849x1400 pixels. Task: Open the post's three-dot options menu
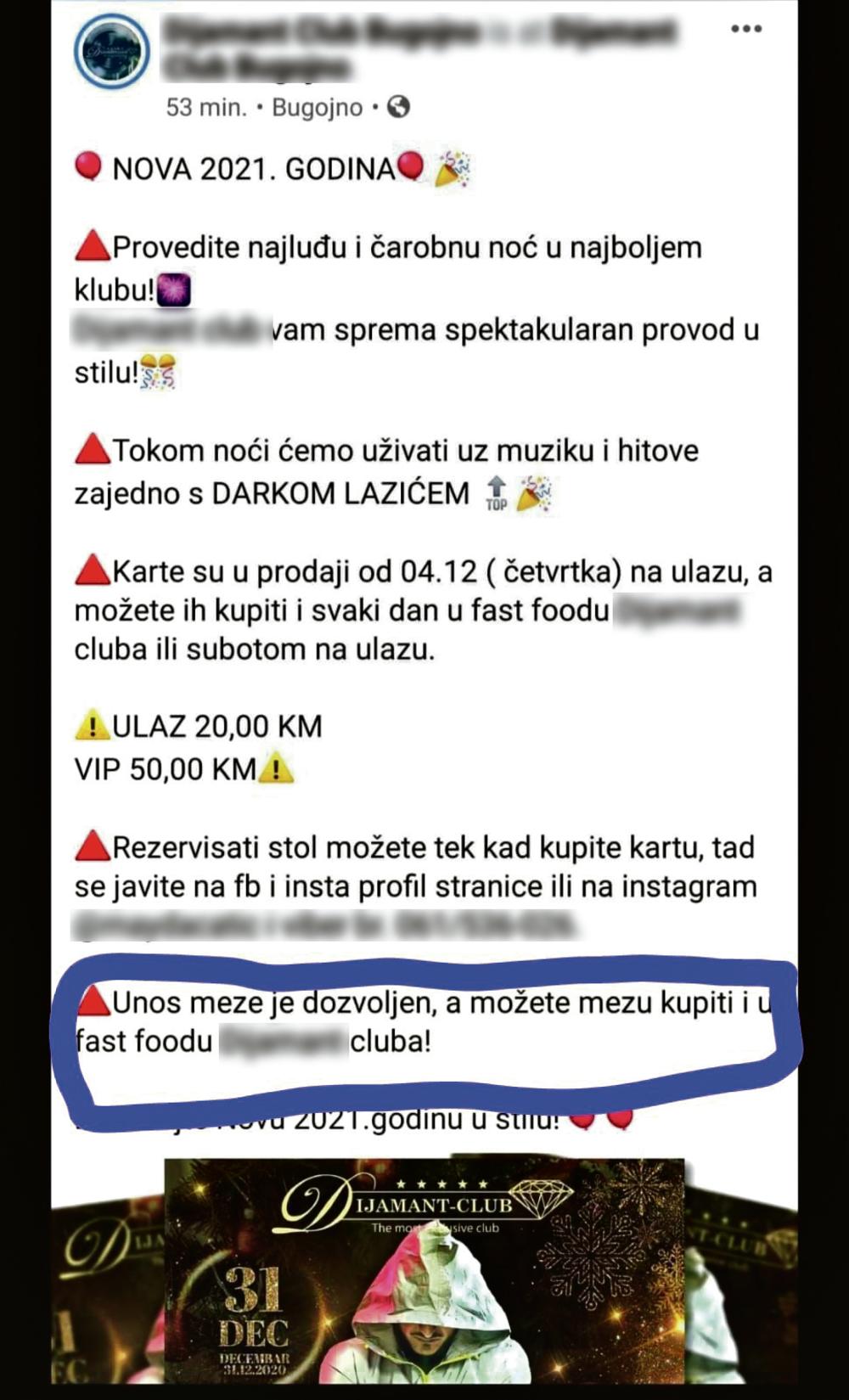click(x=746, y=29)
